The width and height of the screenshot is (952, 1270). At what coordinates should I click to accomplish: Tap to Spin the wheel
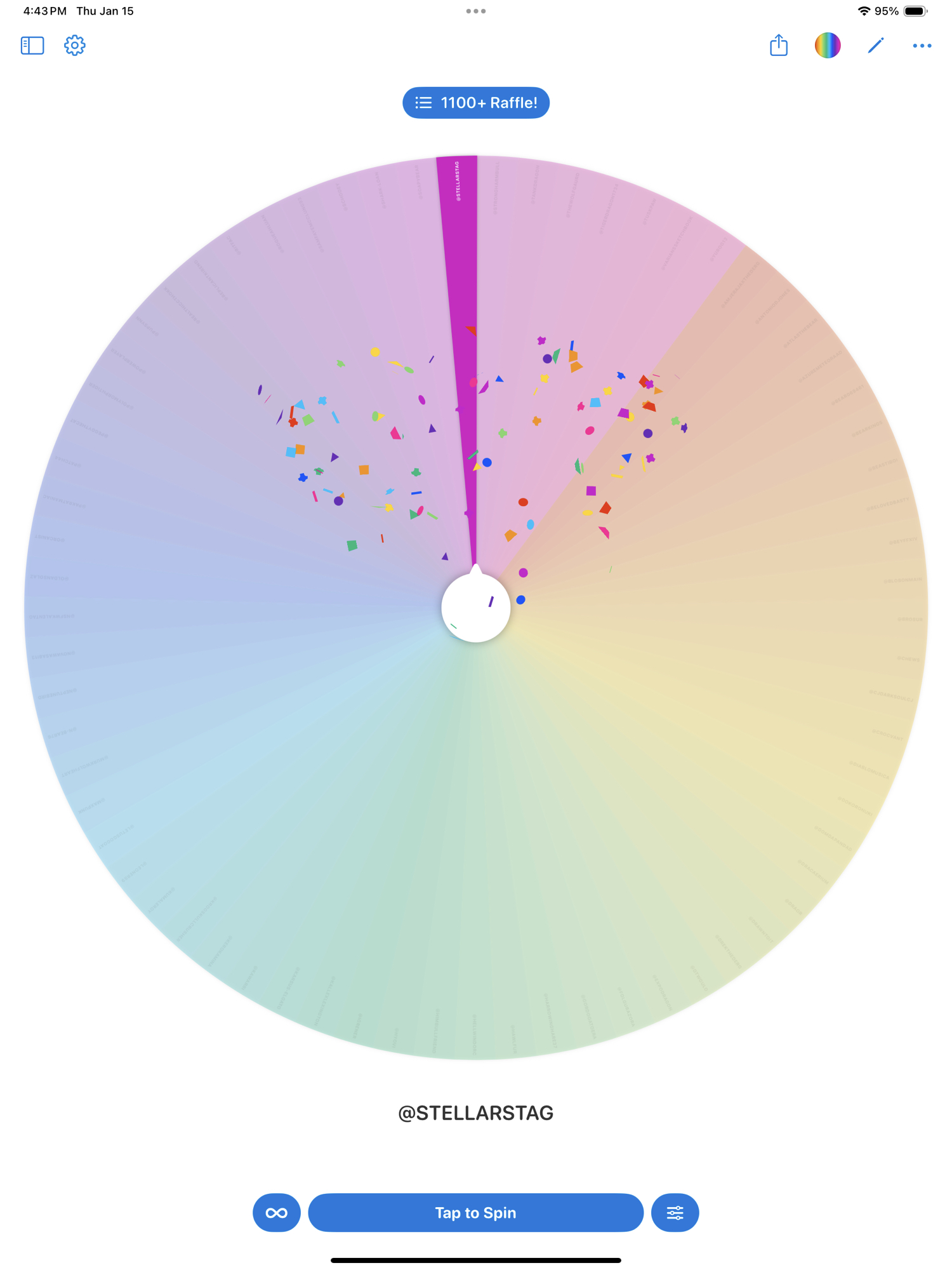[x=476, y=1213]
